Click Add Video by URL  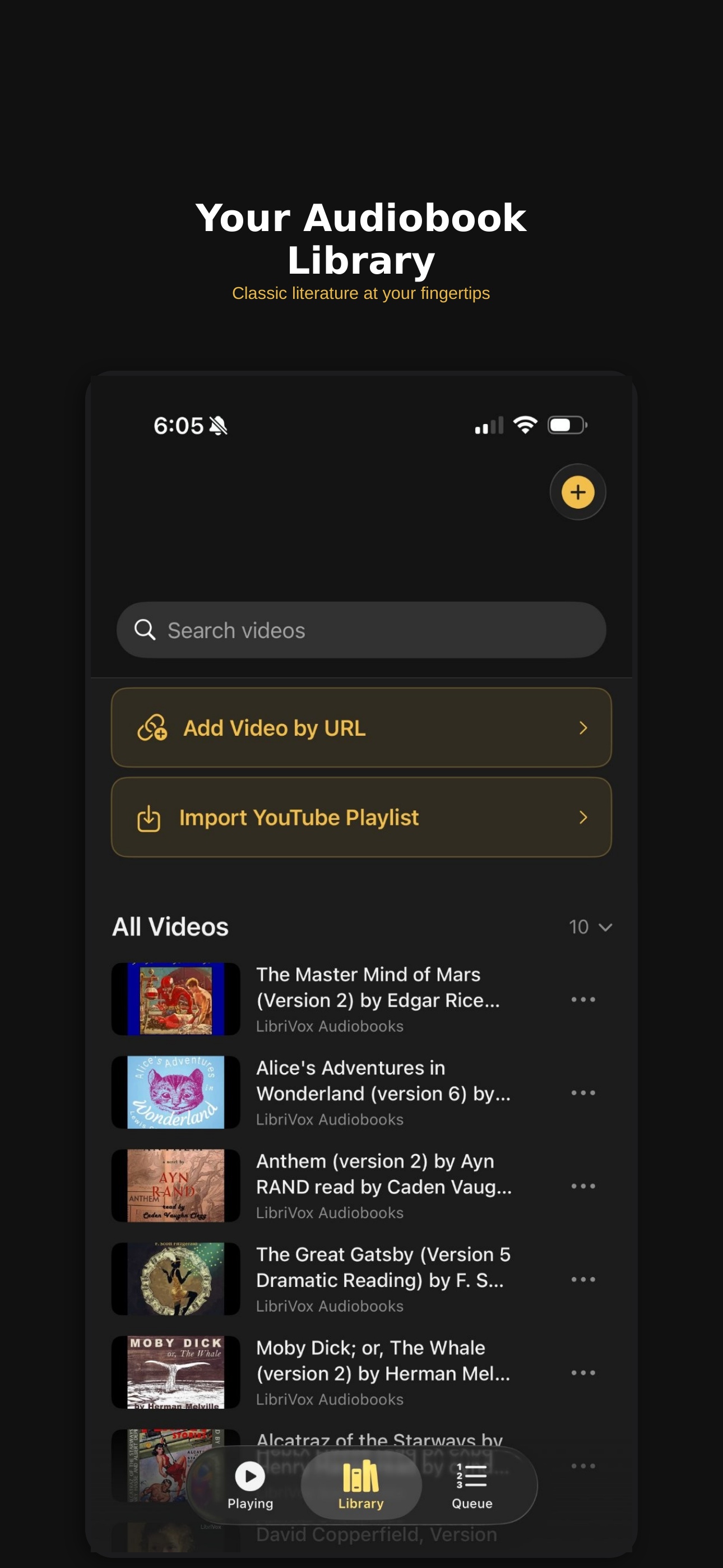360,728
